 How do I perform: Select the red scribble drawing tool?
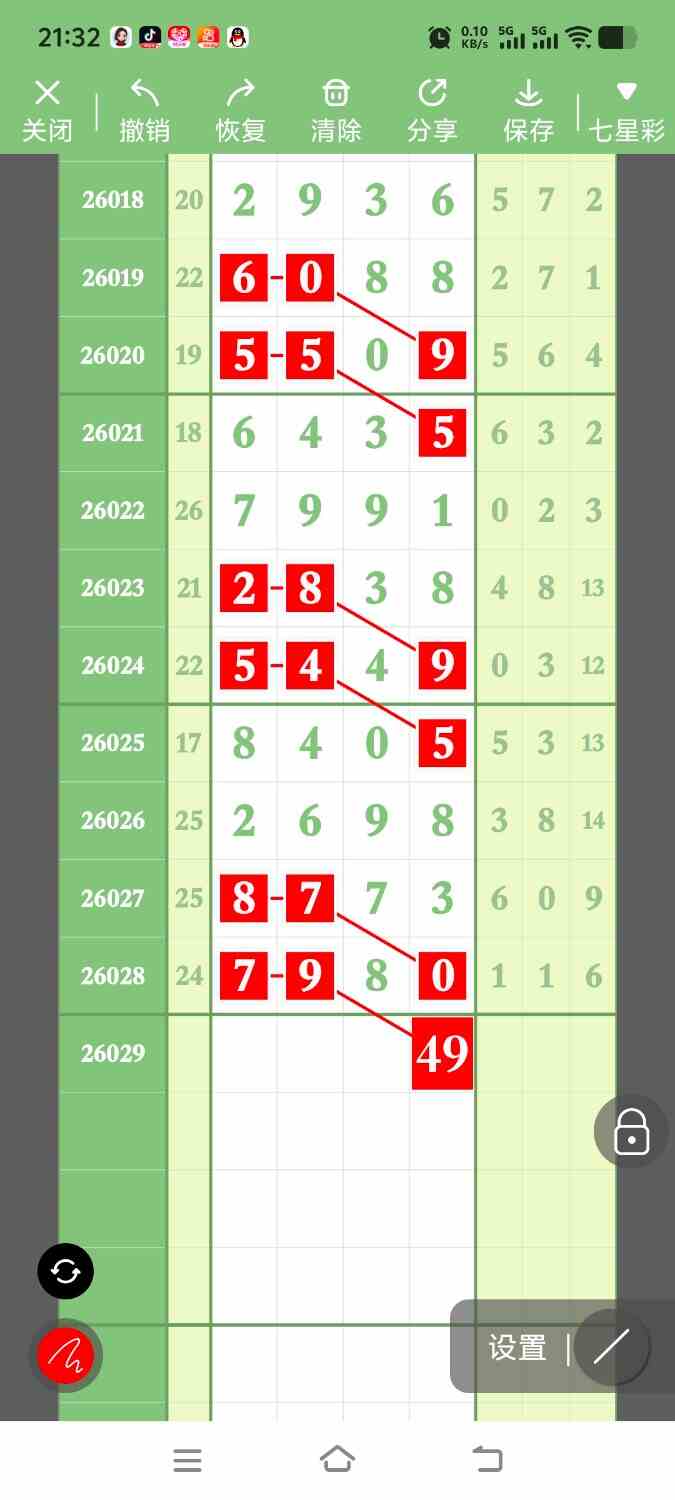[66, 1356]
